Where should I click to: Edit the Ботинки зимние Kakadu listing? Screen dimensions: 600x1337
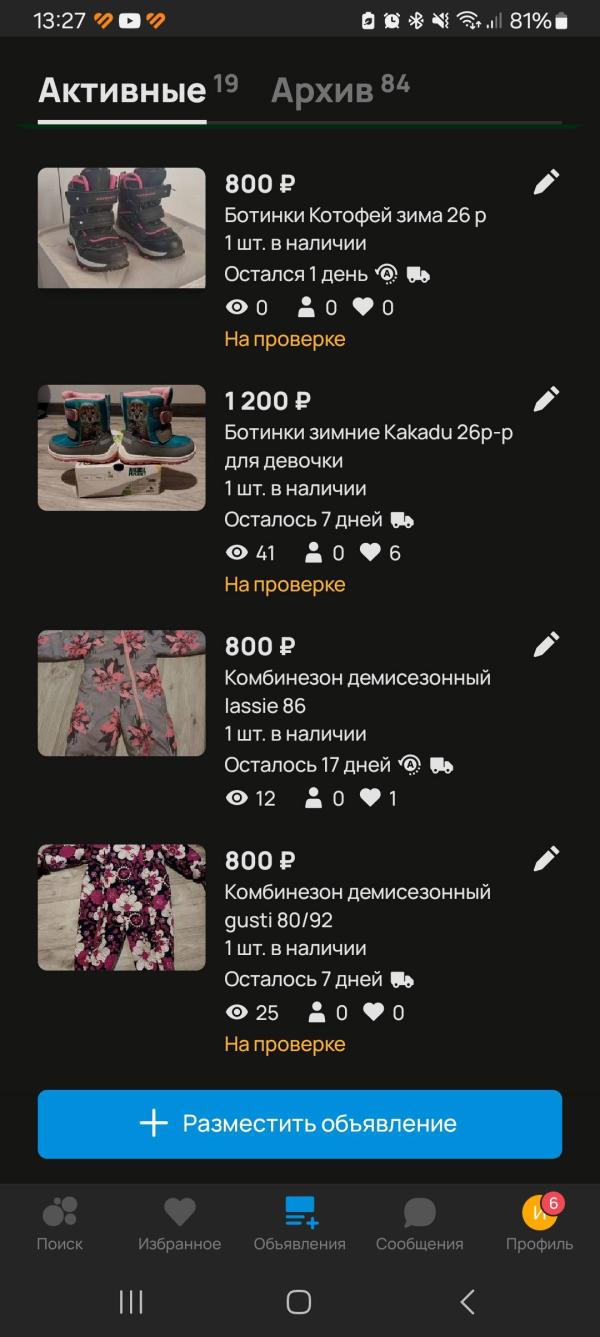pyautogui.click(x=546, y=399)
